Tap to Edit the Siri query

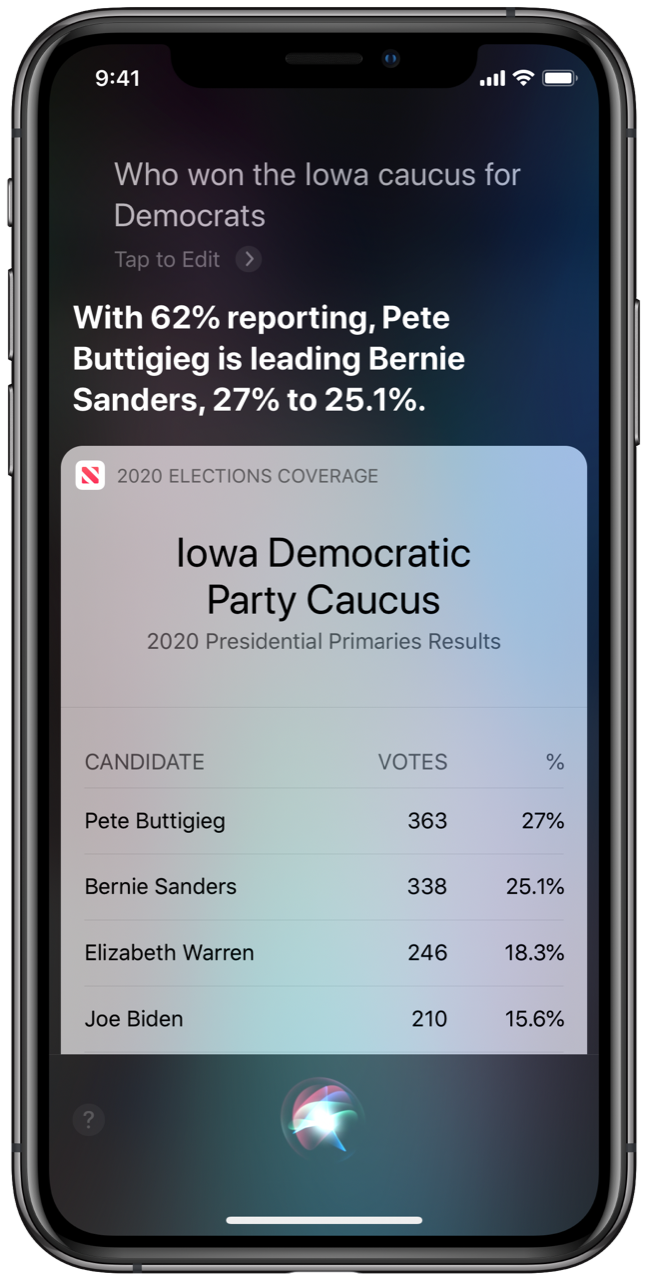pyautogui.click(x=187, y=260)
